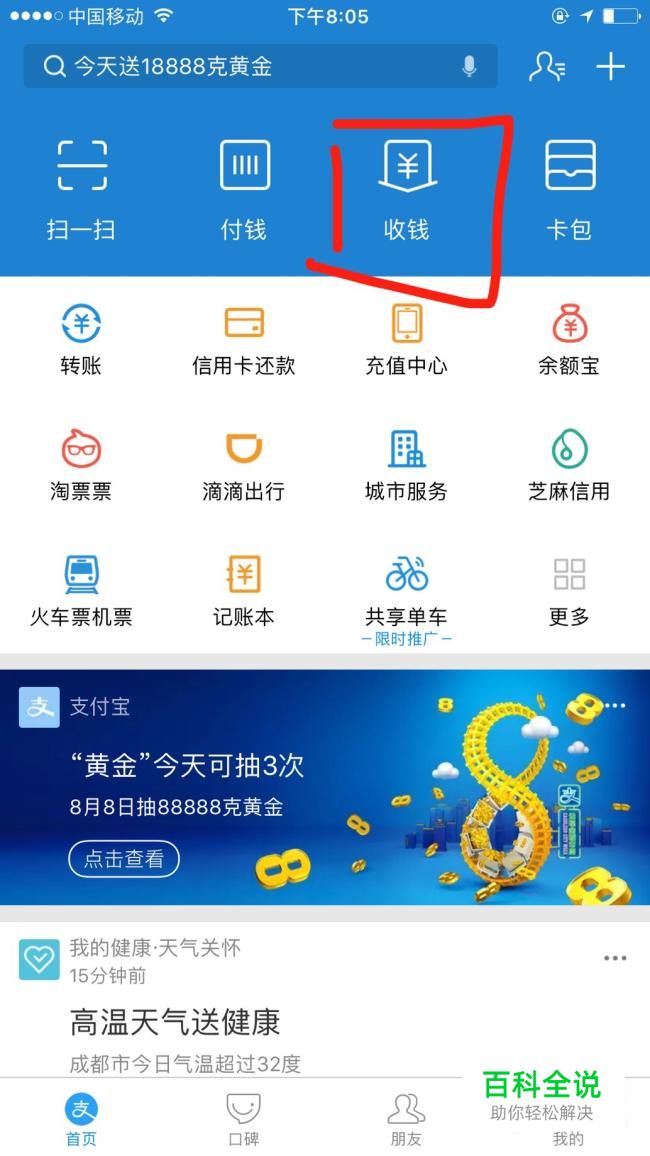650x1156 pixels.
Task: Launch 滴滴出行 ride service
Action: 244,465
